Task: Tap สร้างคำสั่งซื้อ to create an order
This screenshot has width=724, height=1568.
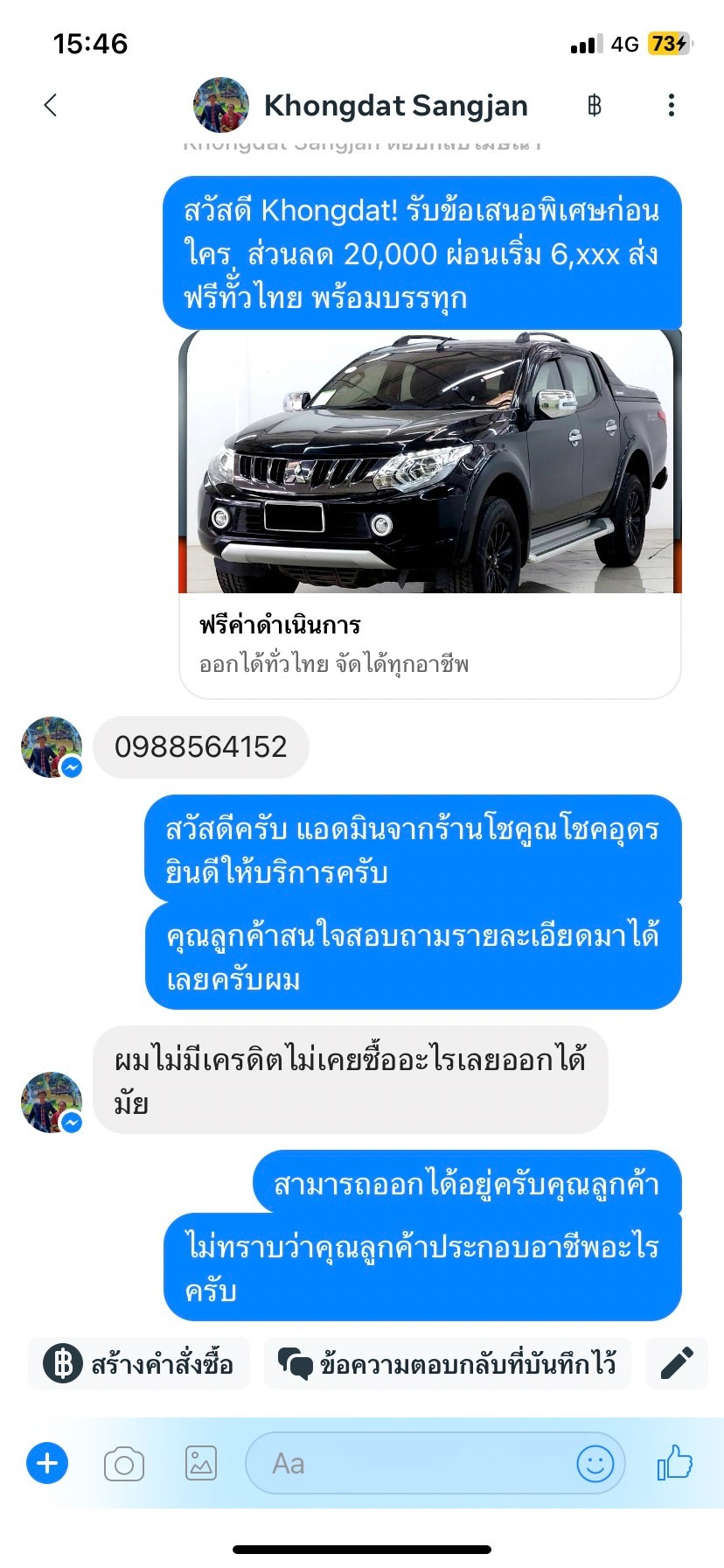Action: coord(139,1363)
